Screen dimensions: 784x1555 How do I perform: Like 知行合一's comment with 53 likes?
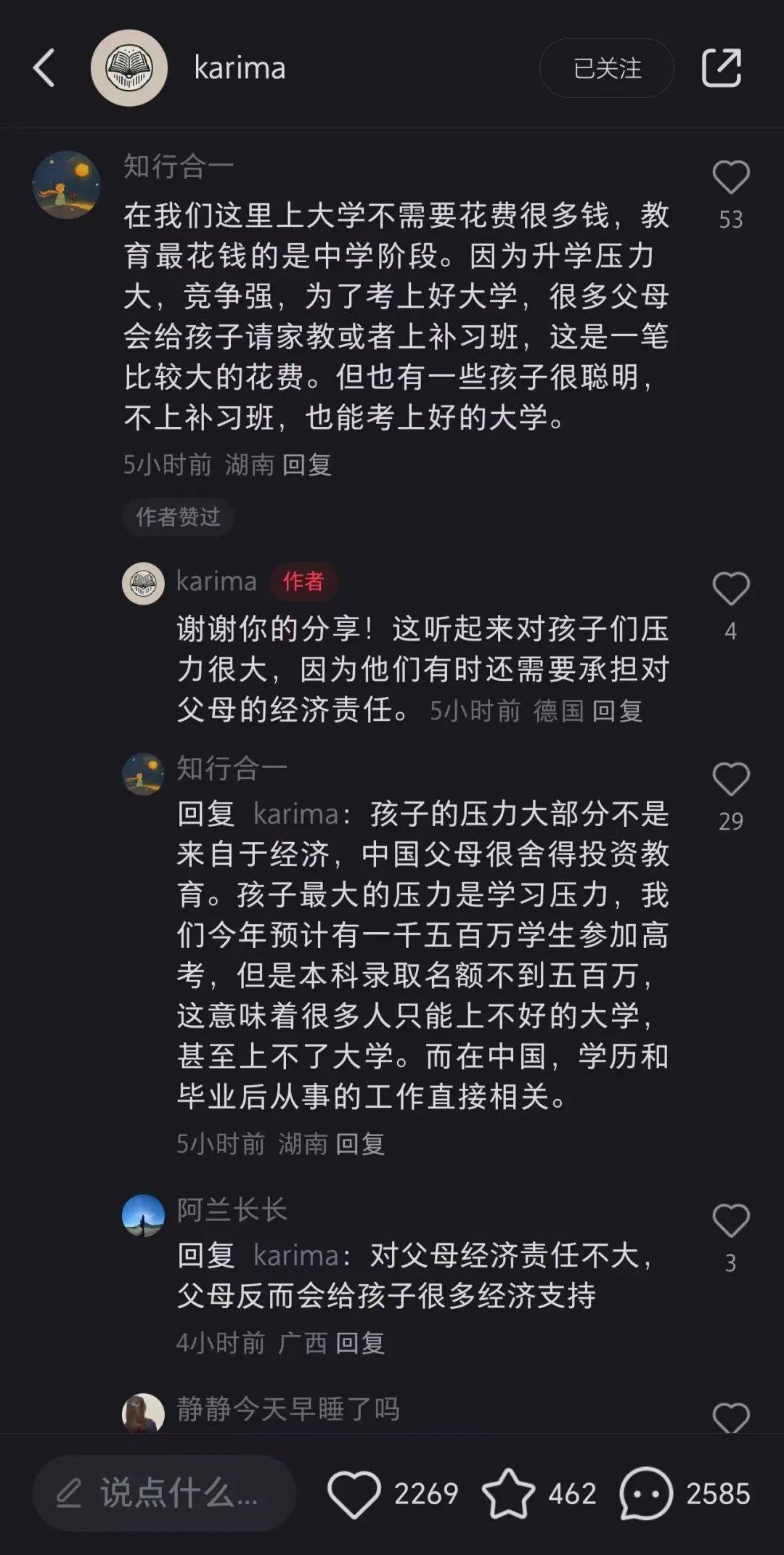[x=730, y=179]
